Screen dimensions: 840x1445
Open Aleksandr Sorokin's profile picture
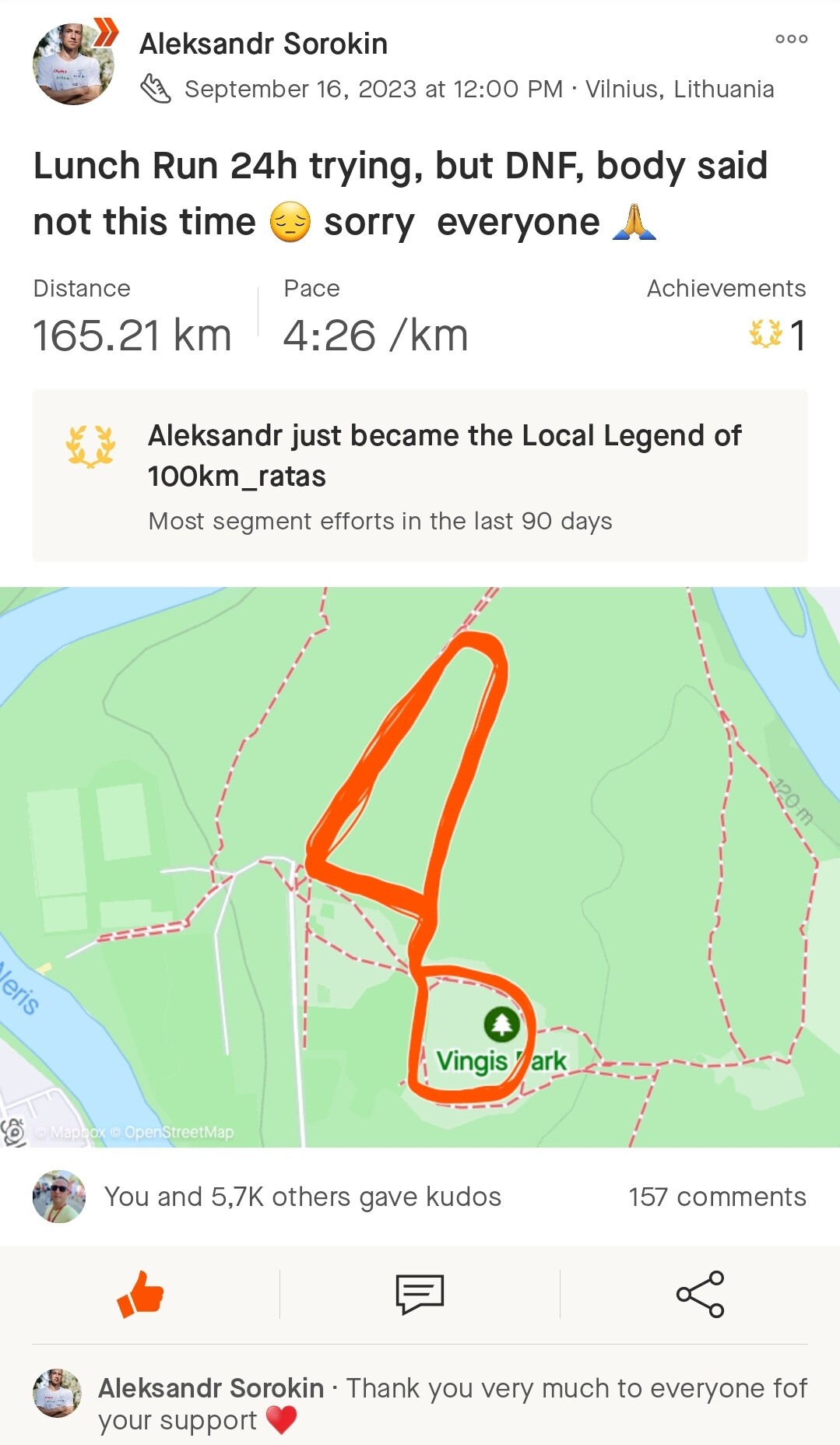(73, 64)
